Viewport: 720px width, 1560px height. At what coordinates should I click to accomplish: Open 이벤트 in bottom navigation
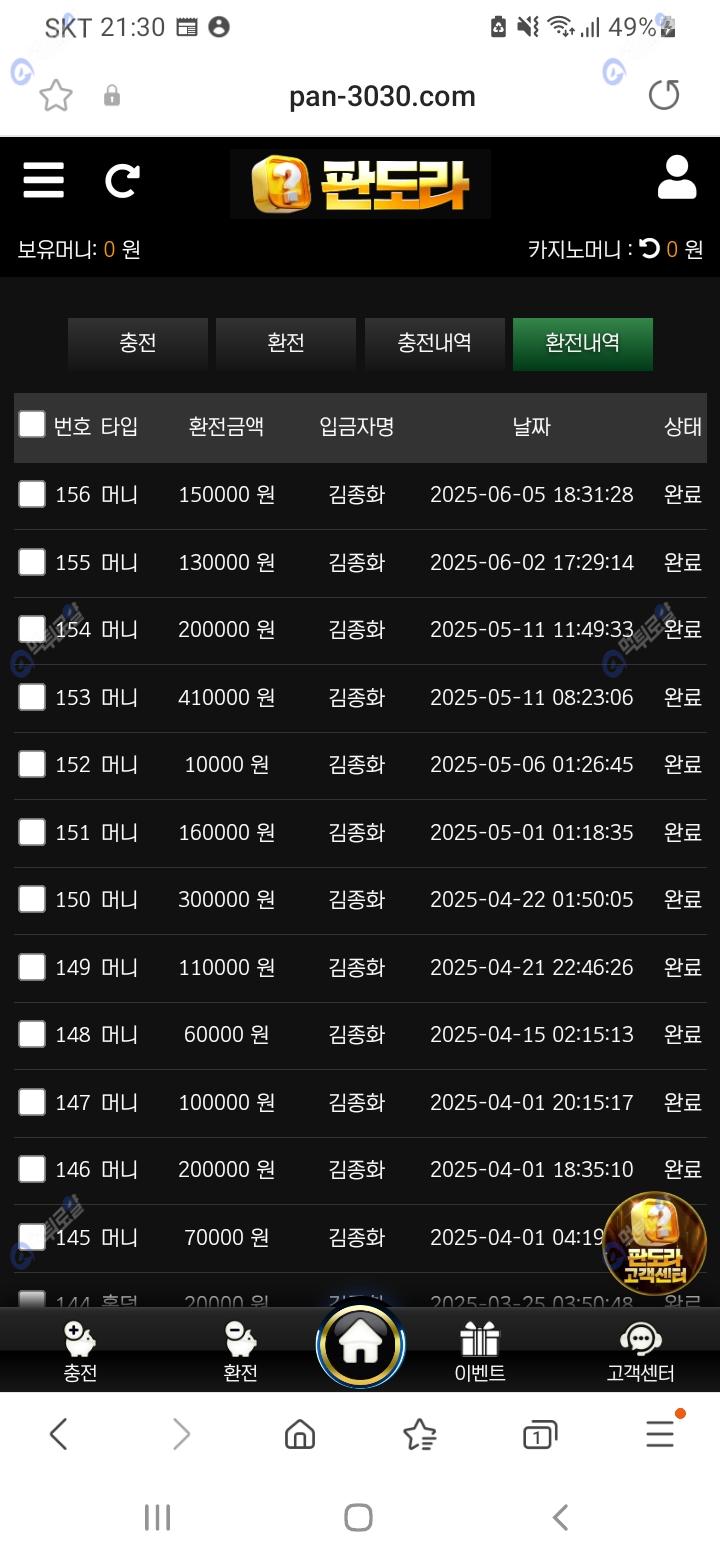[480, 1350]
